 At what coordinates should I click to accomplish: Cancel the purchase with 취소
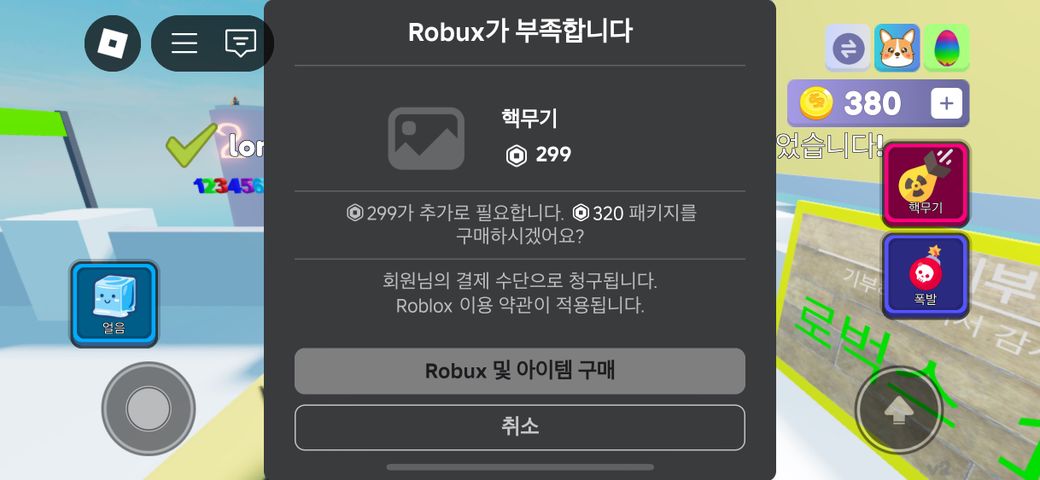pos(519,427)
